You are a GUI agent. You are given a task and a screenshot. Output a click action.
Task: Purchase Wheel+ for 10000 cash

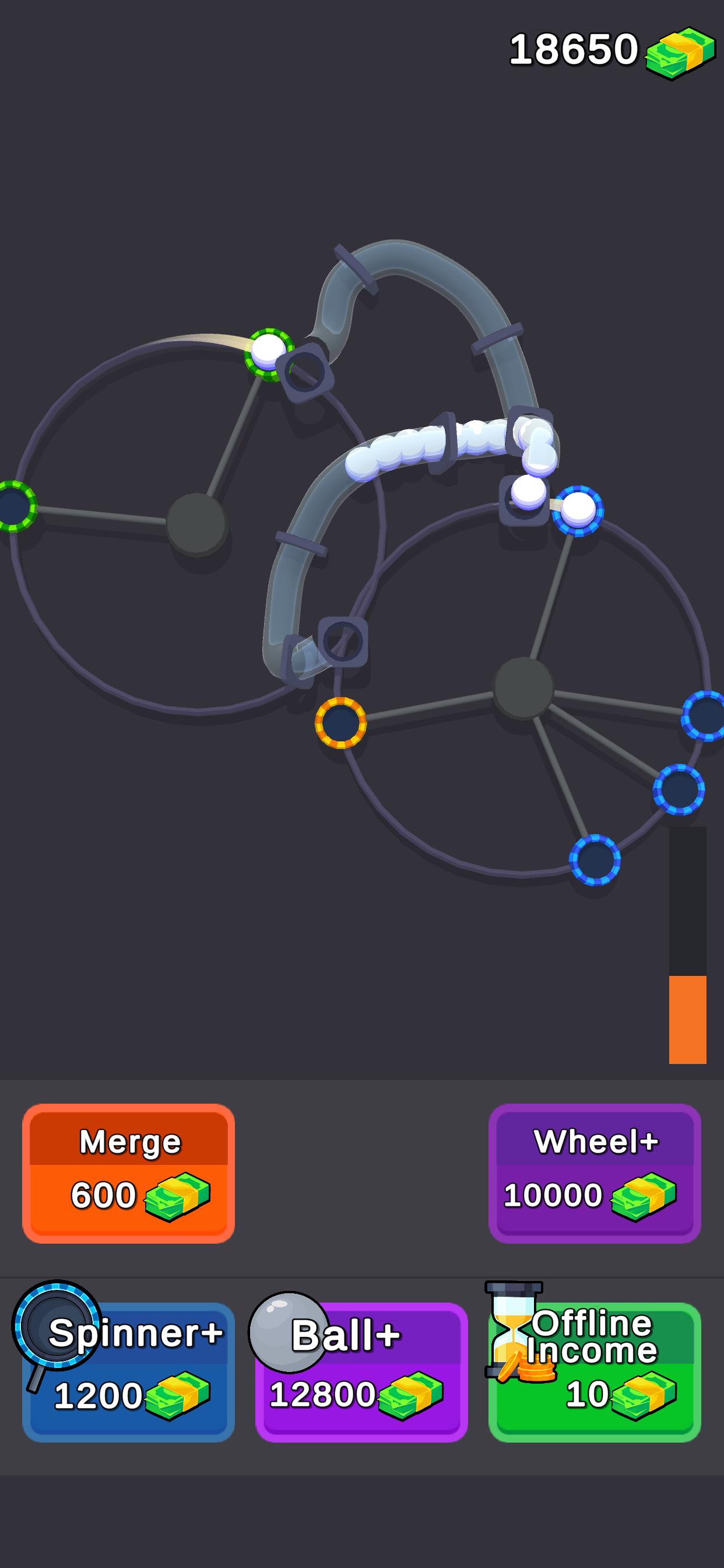(595, 1174)
